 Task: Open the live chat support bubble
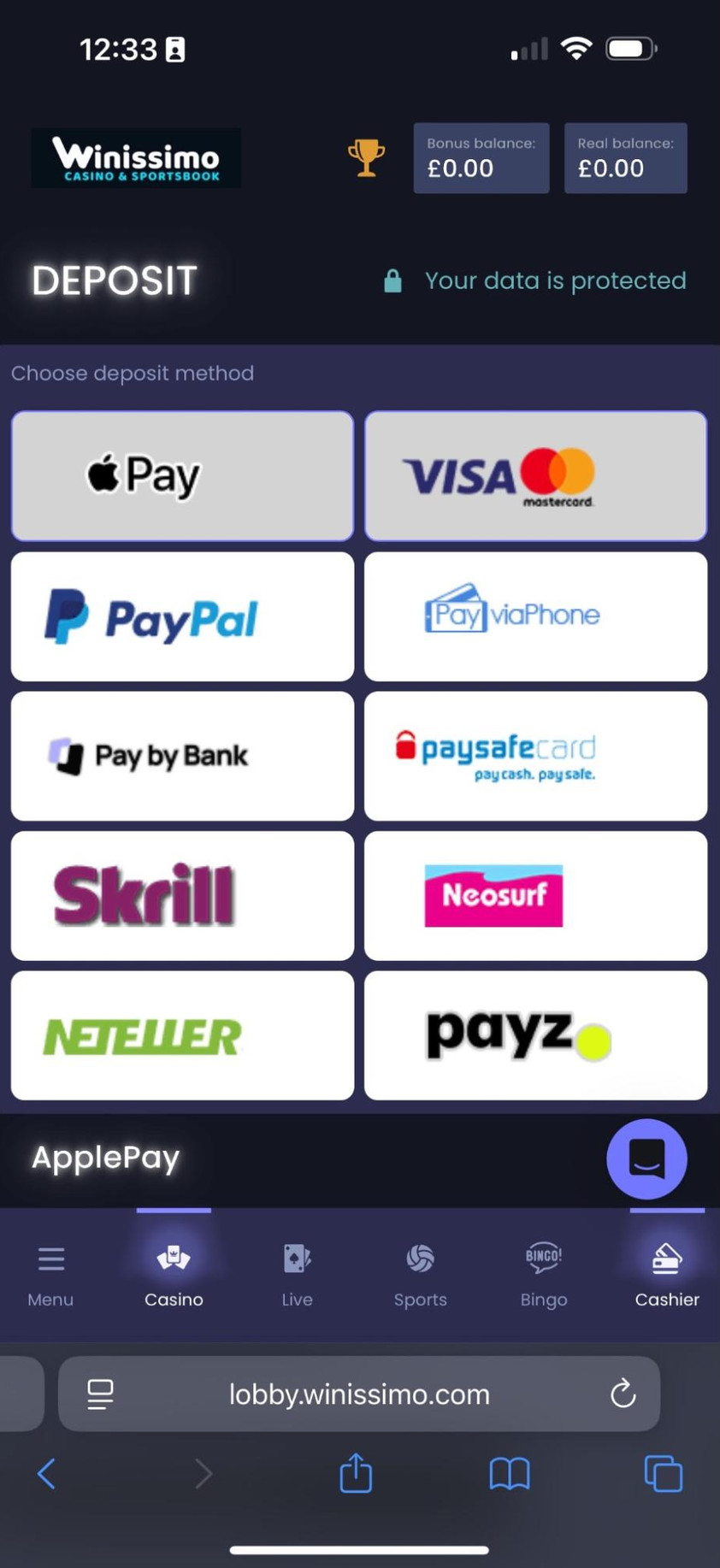click(x=646, y=1159)
